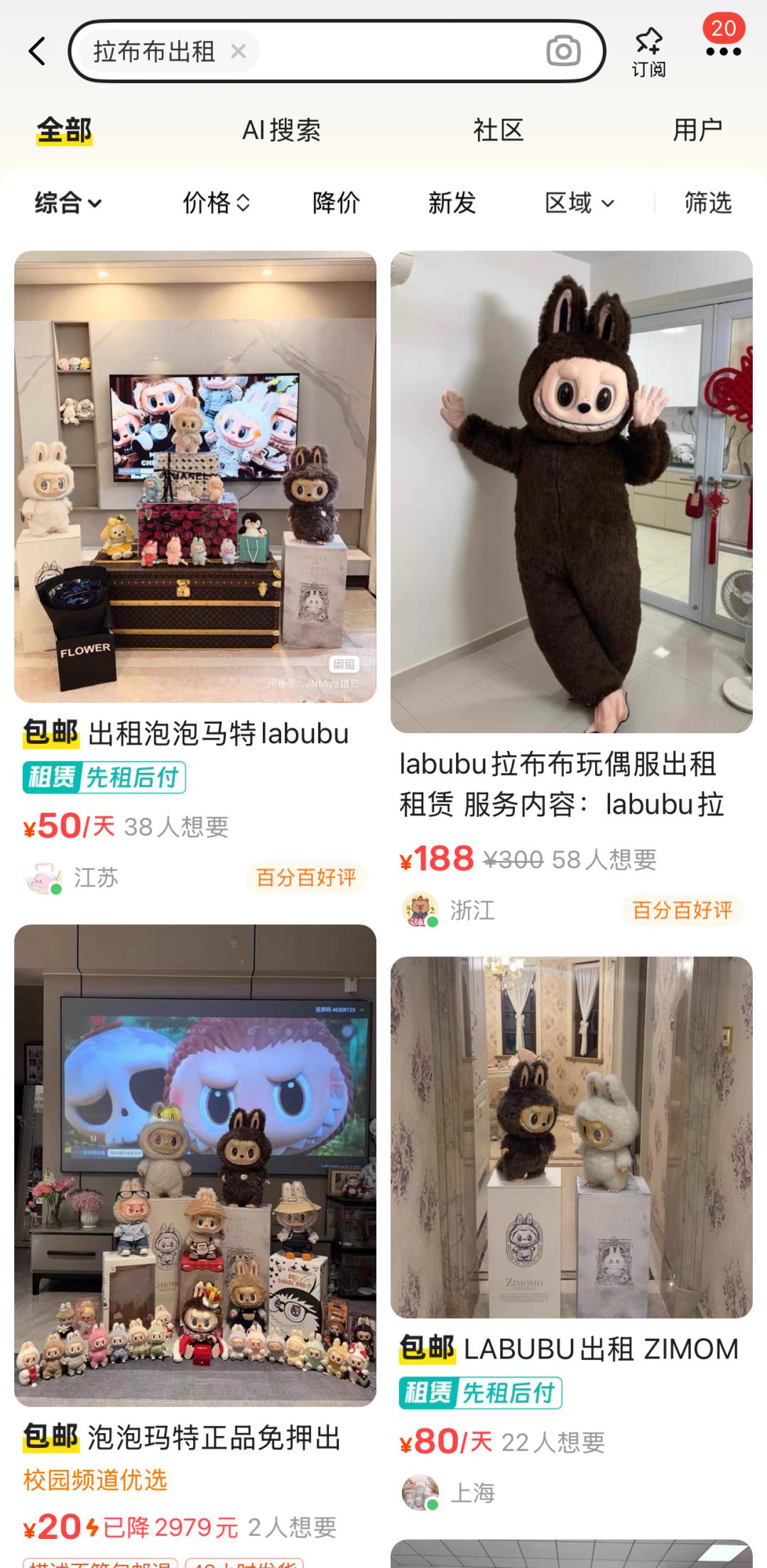This screenshot has height=1568, width=767.
Task: Open the LABUBU出租 ZIMOM ¥80/天 listing
Action: point(571,1137)
